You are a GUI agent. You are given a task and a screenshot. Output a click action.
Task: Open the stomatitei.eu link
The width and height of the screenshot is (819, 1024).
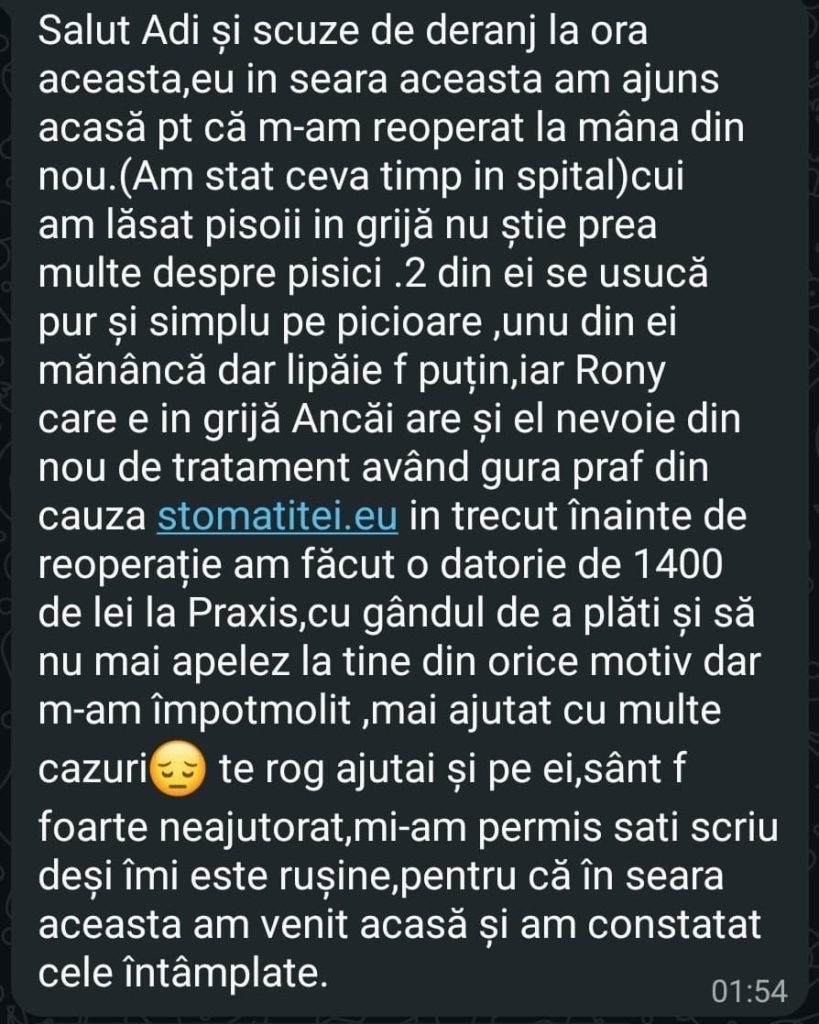point(278,518)
